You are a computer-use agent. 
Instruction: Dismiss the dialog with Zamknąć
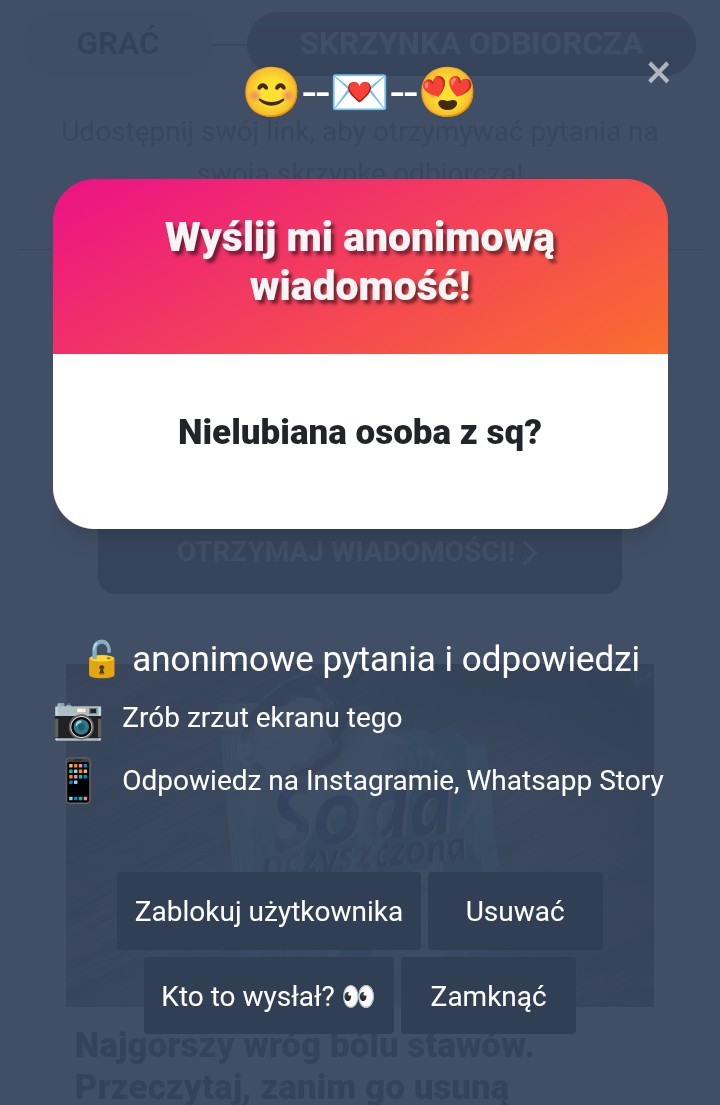tap(488, 996)
